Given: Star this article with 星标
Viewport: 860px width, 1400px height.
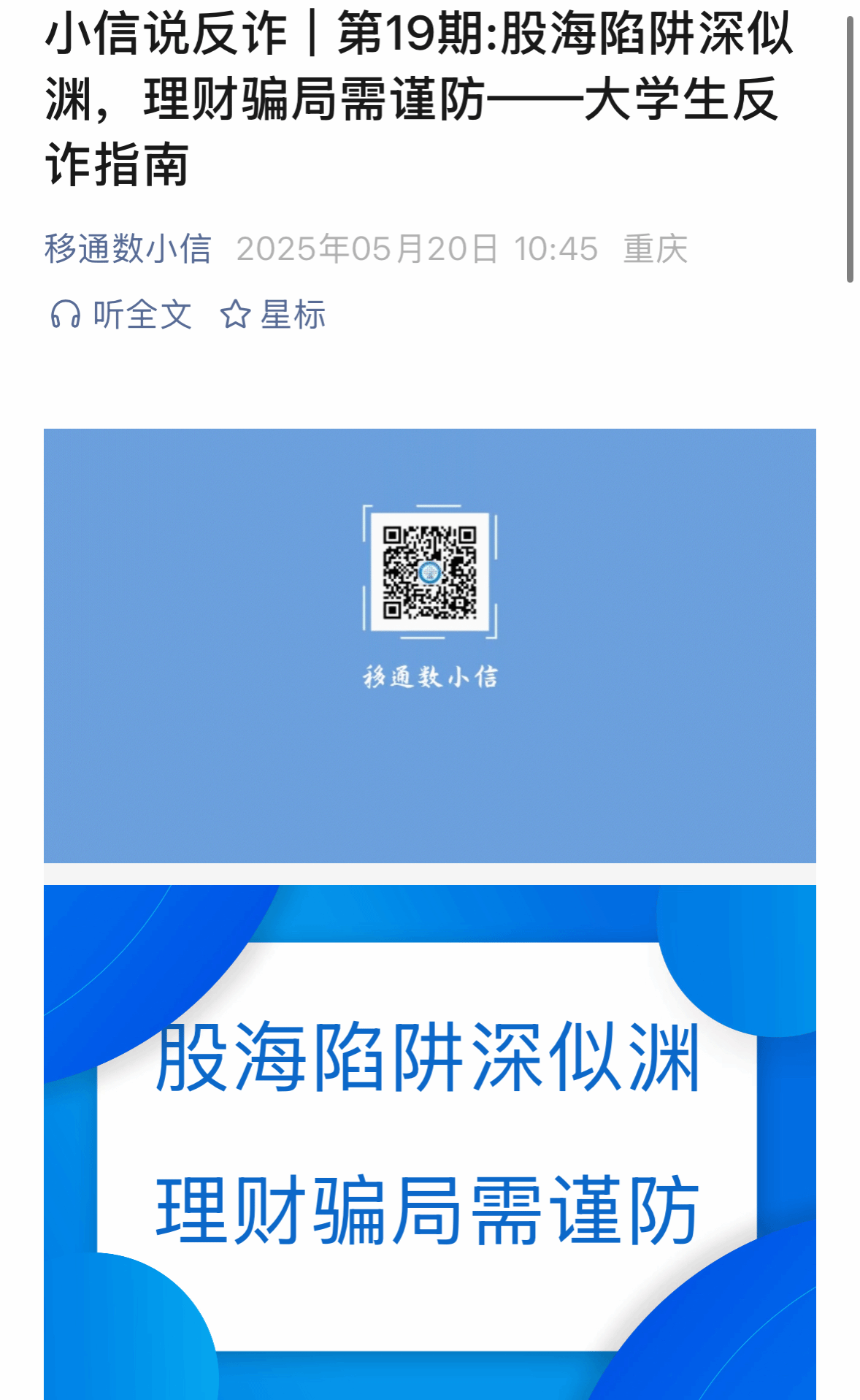Looking at the screenshot, I should pyautogui.click(x=273, y=315).
